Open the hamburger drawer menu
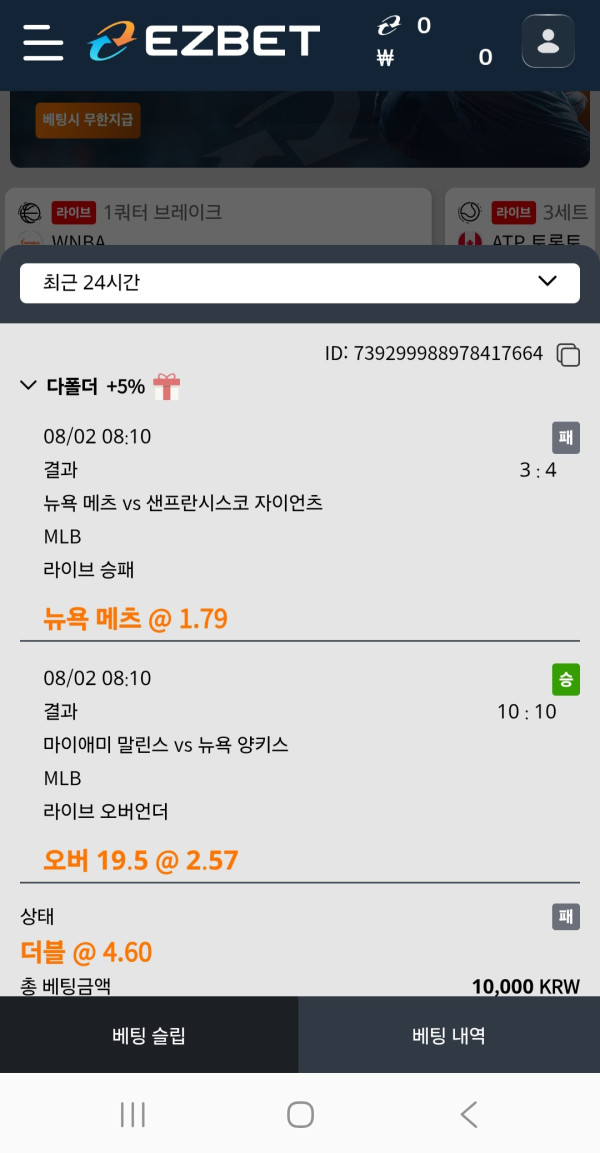 click(x=43, y=42)
